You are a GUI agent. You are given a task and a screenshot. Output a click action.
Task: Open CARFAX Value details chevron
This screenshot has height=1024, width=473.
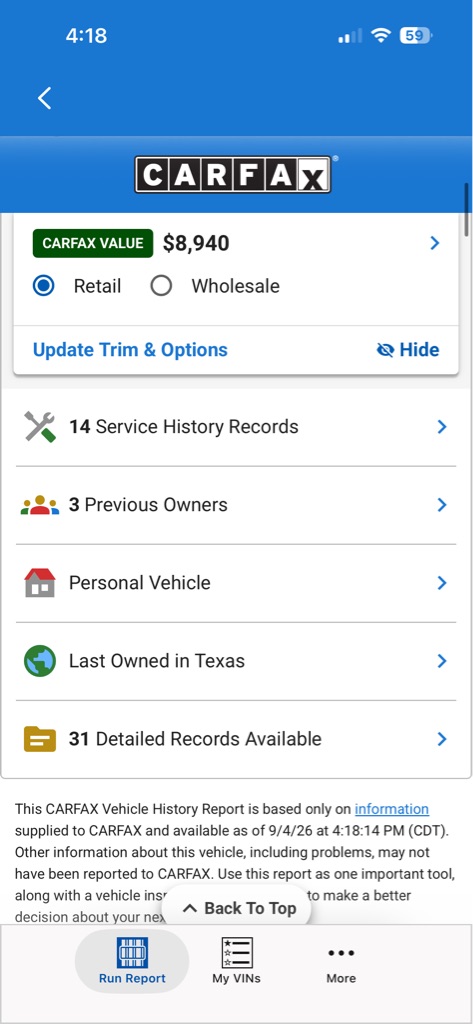coord(435,243)
